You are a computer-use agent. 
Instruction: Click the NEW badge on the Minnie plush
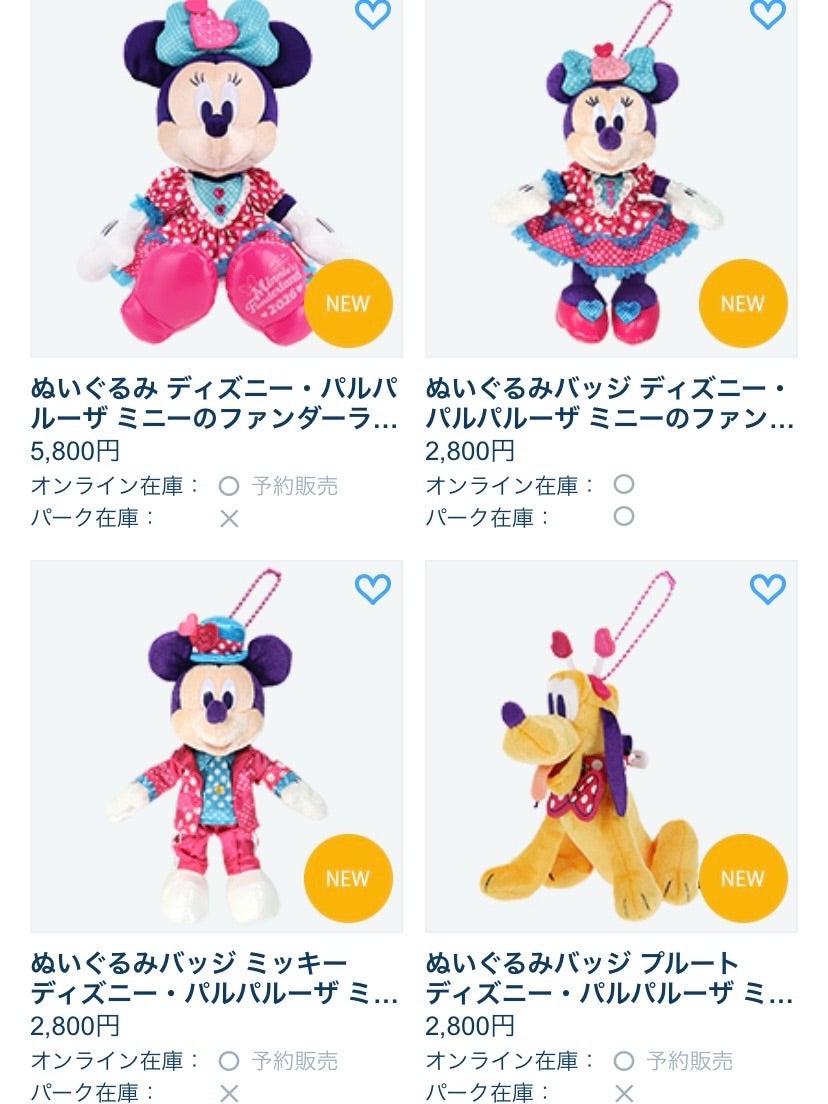(347, 303)
